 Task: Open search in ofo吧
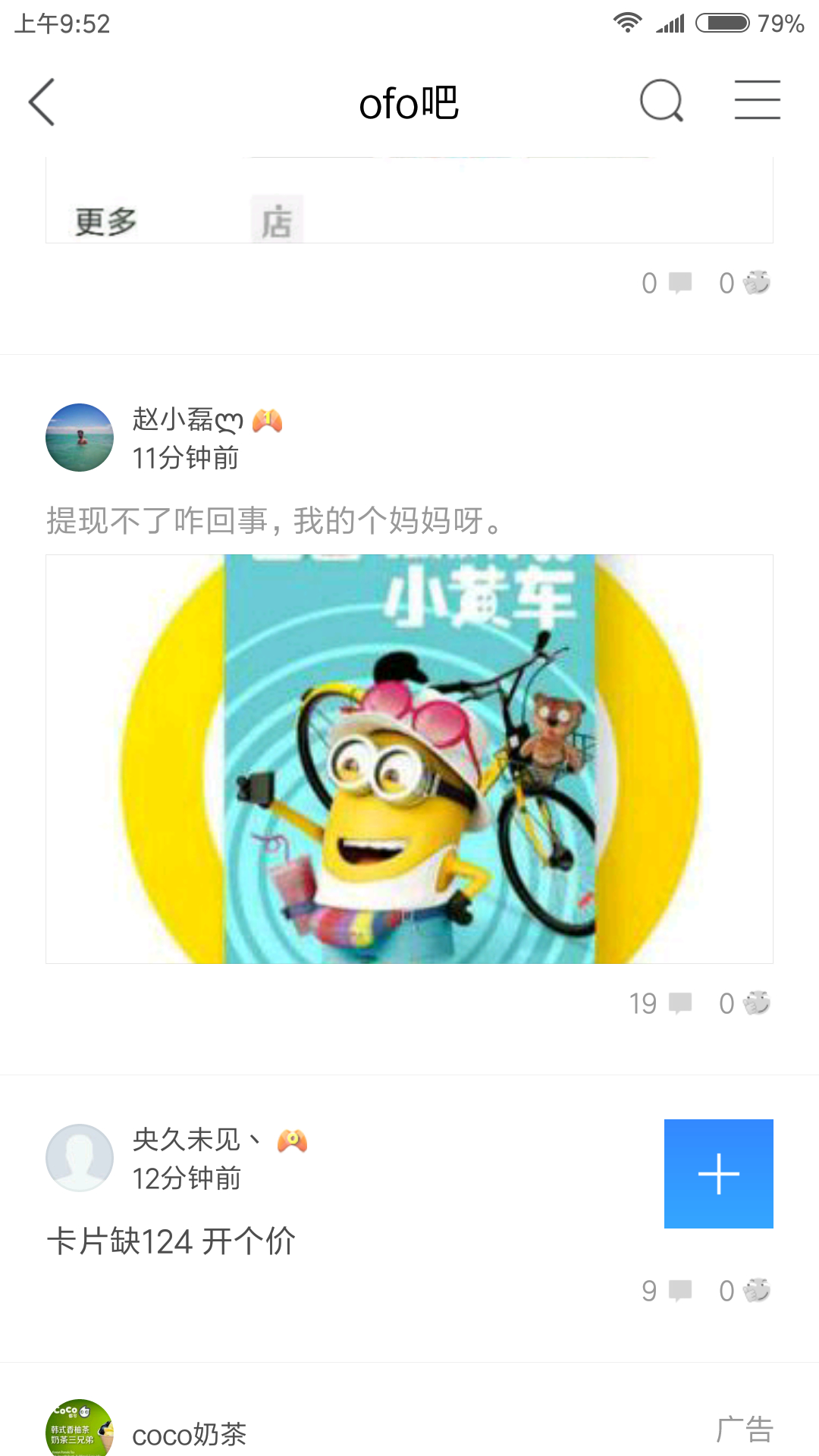click(661, 101)
